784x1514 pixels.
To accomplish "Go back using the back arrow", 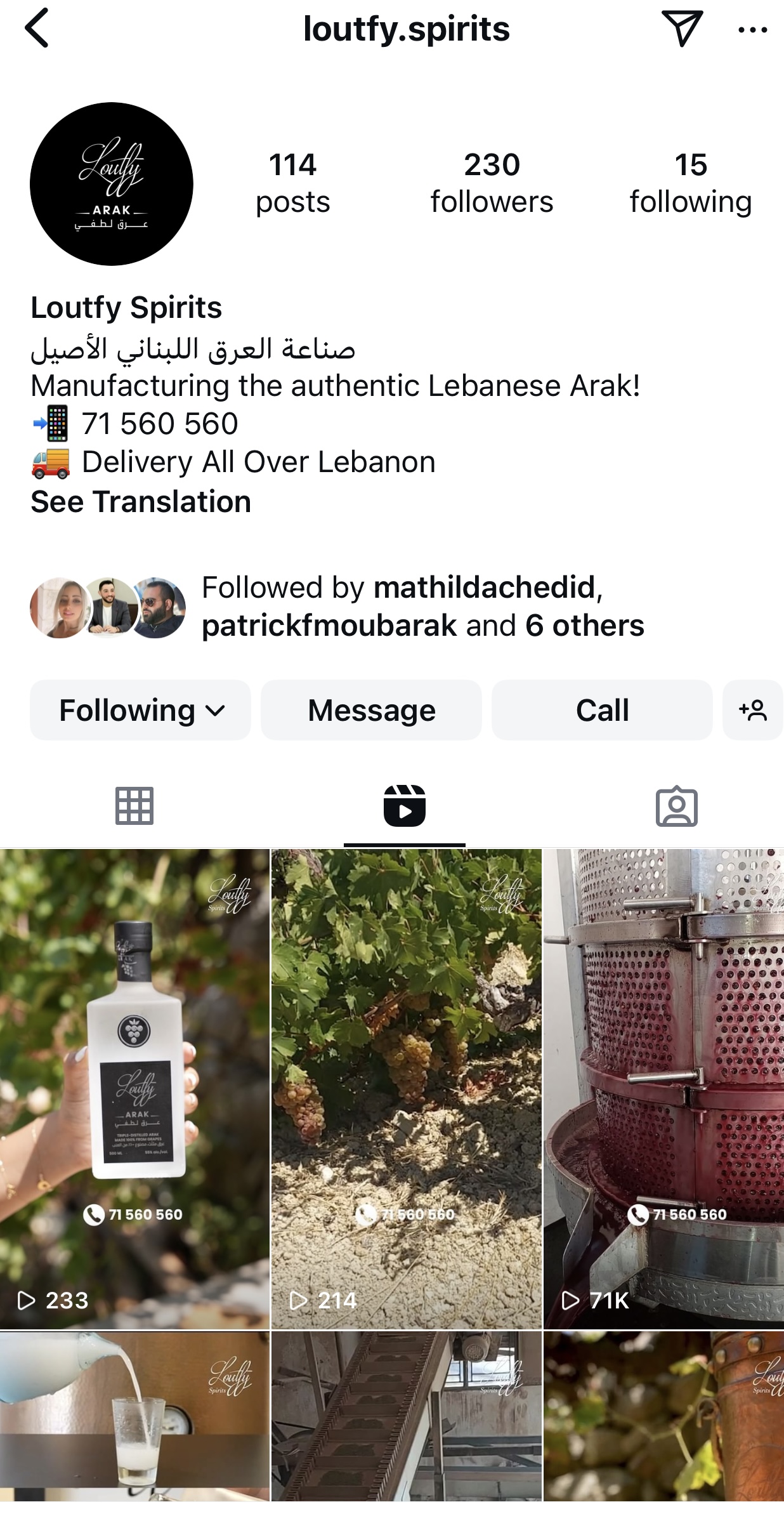I will (x=37, y=29).
